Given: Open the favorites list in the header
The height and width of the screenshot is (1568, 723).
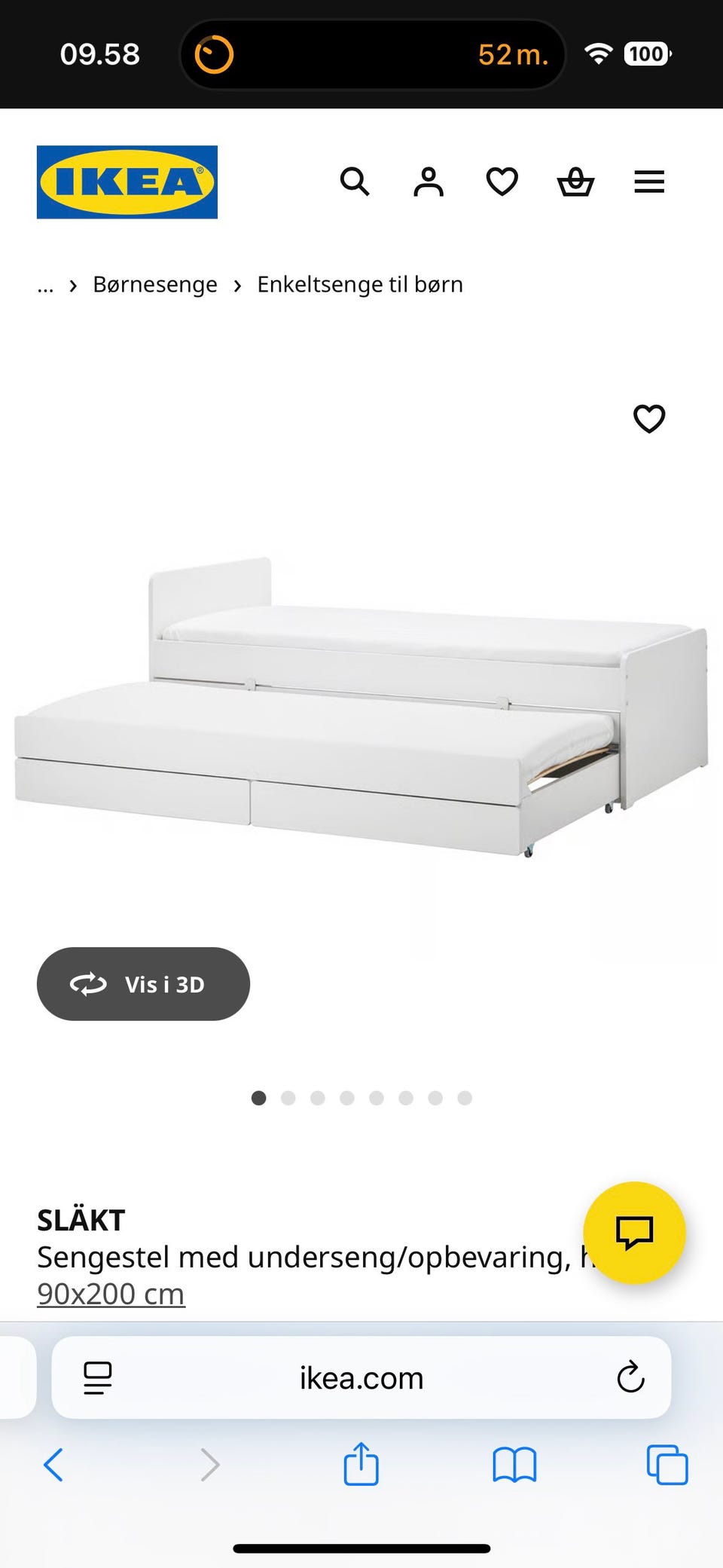Looking at the screenshot, I should pyautogui.click(x=502, y=182).
